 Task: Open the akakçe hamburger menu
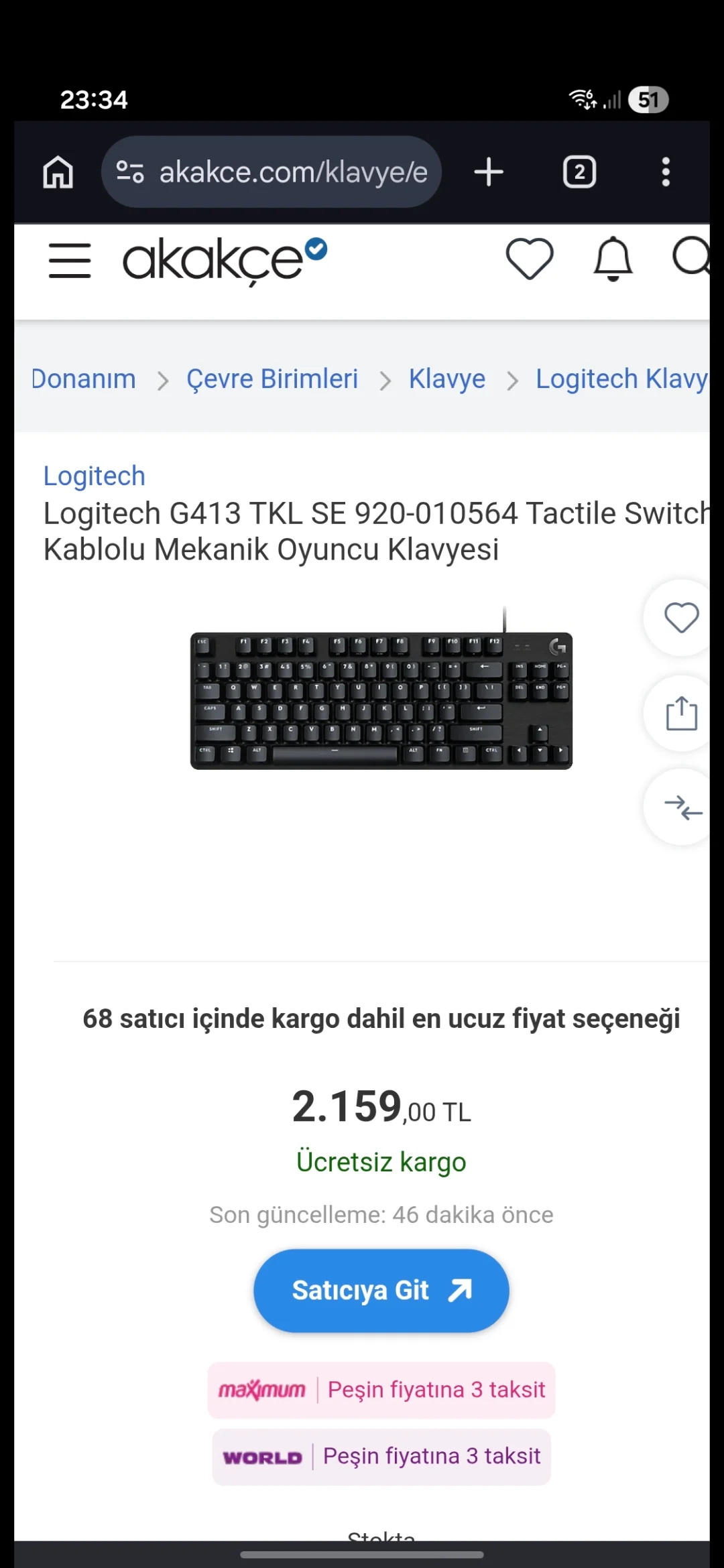(x=70, y=261)
